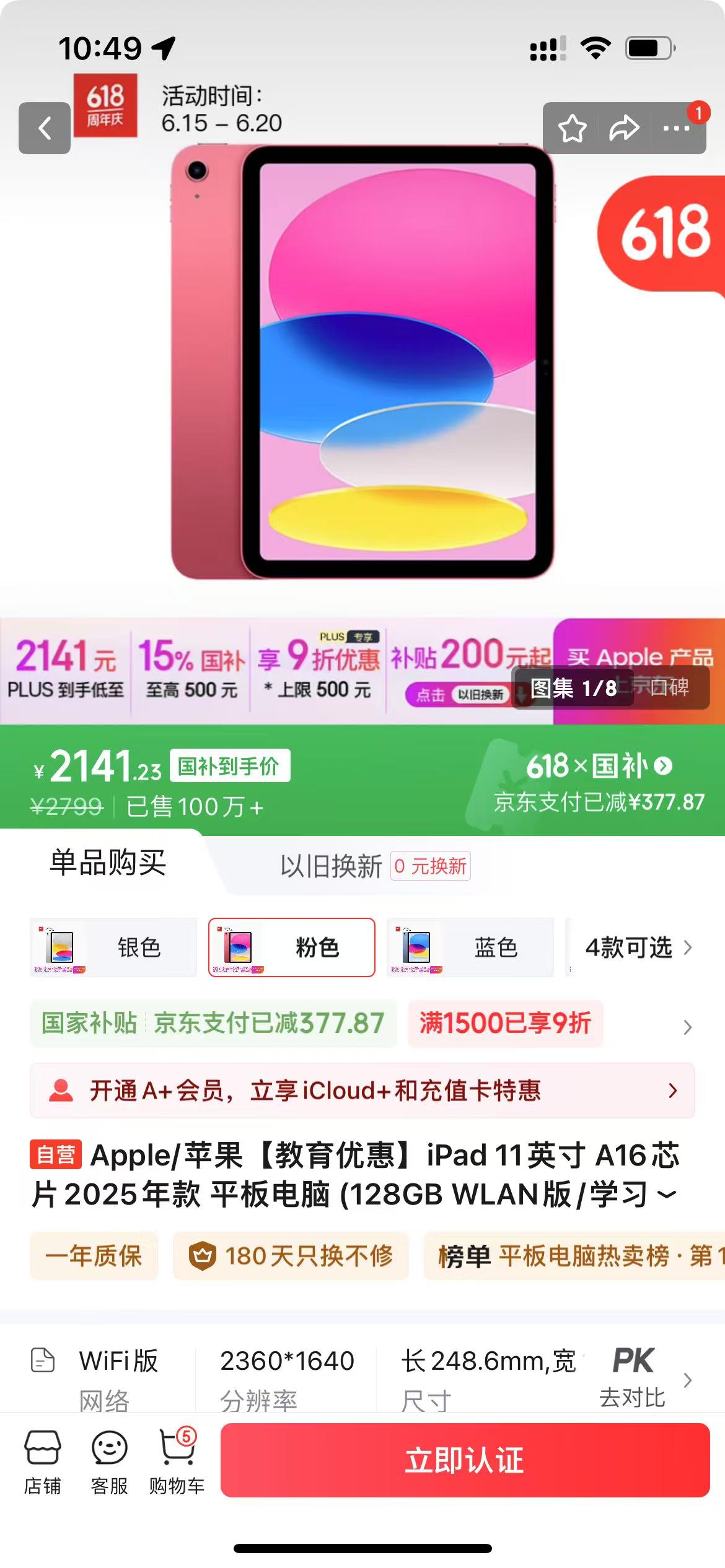Open the 618×国补 subsidy details
Viewport: 725px width, 1568px height.
(599, 767)
